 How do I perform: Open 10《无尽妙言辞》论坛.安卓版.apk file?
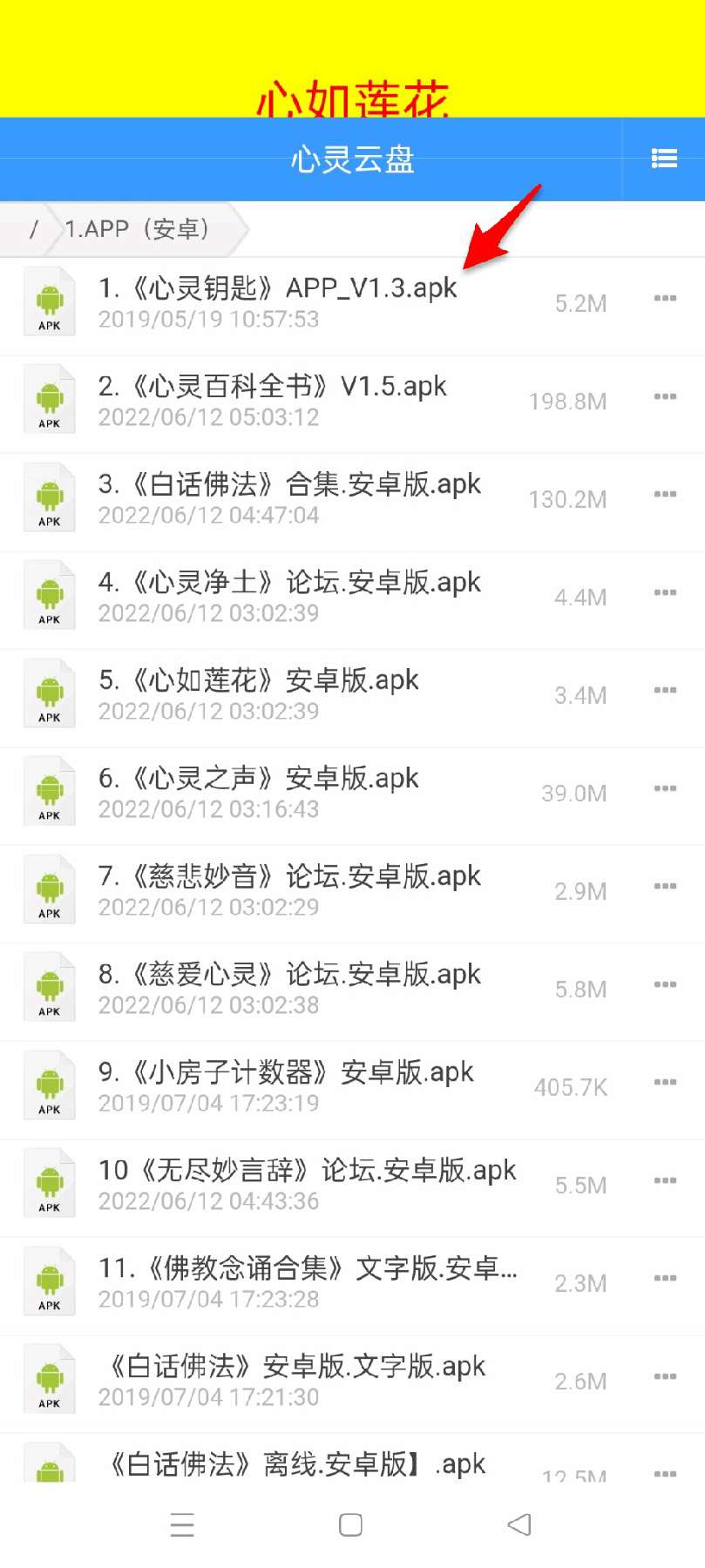(x=352, y=1188)
